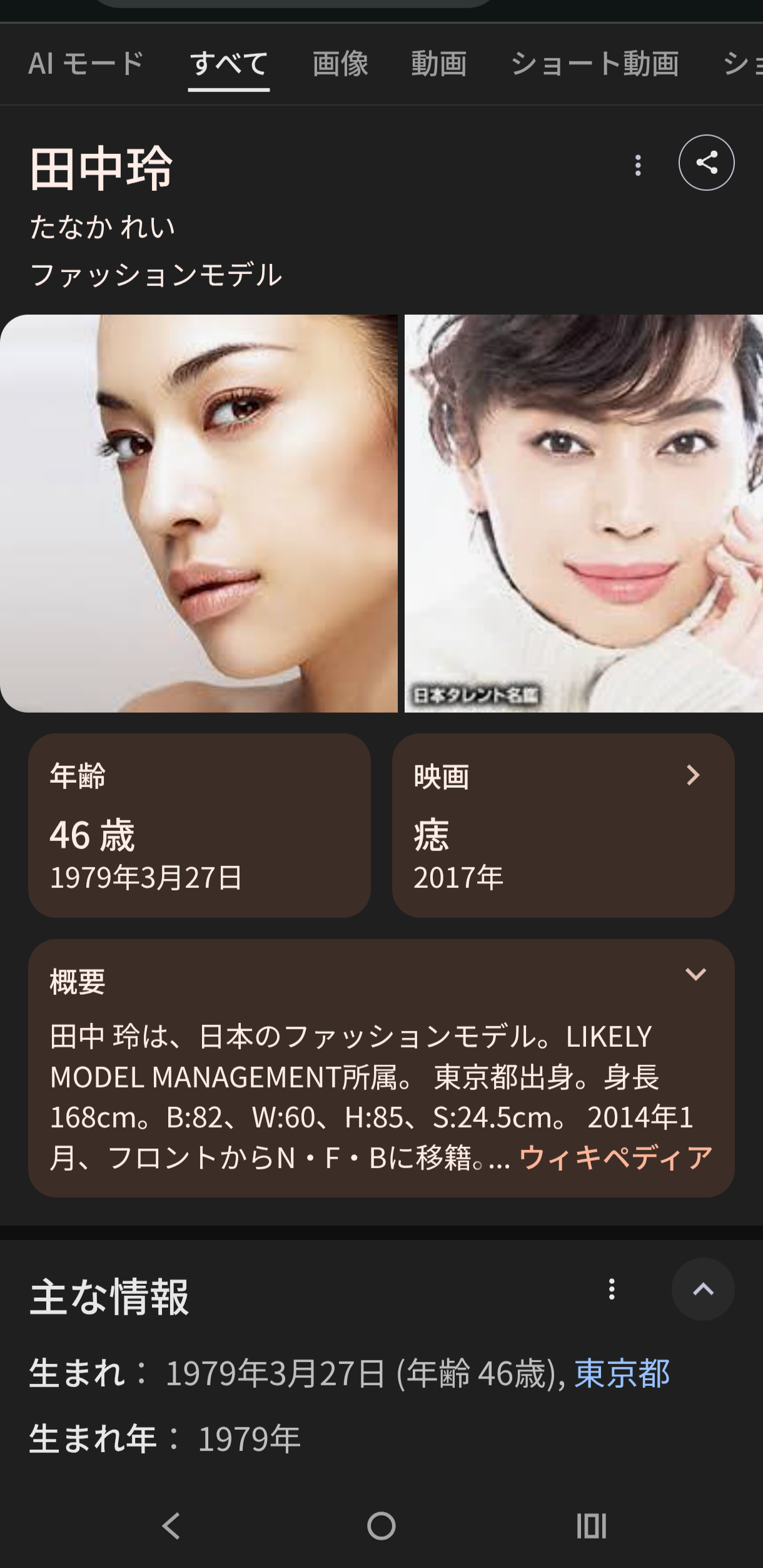Open the 動画 tab

pyautogui.click(x=438, y=64)
